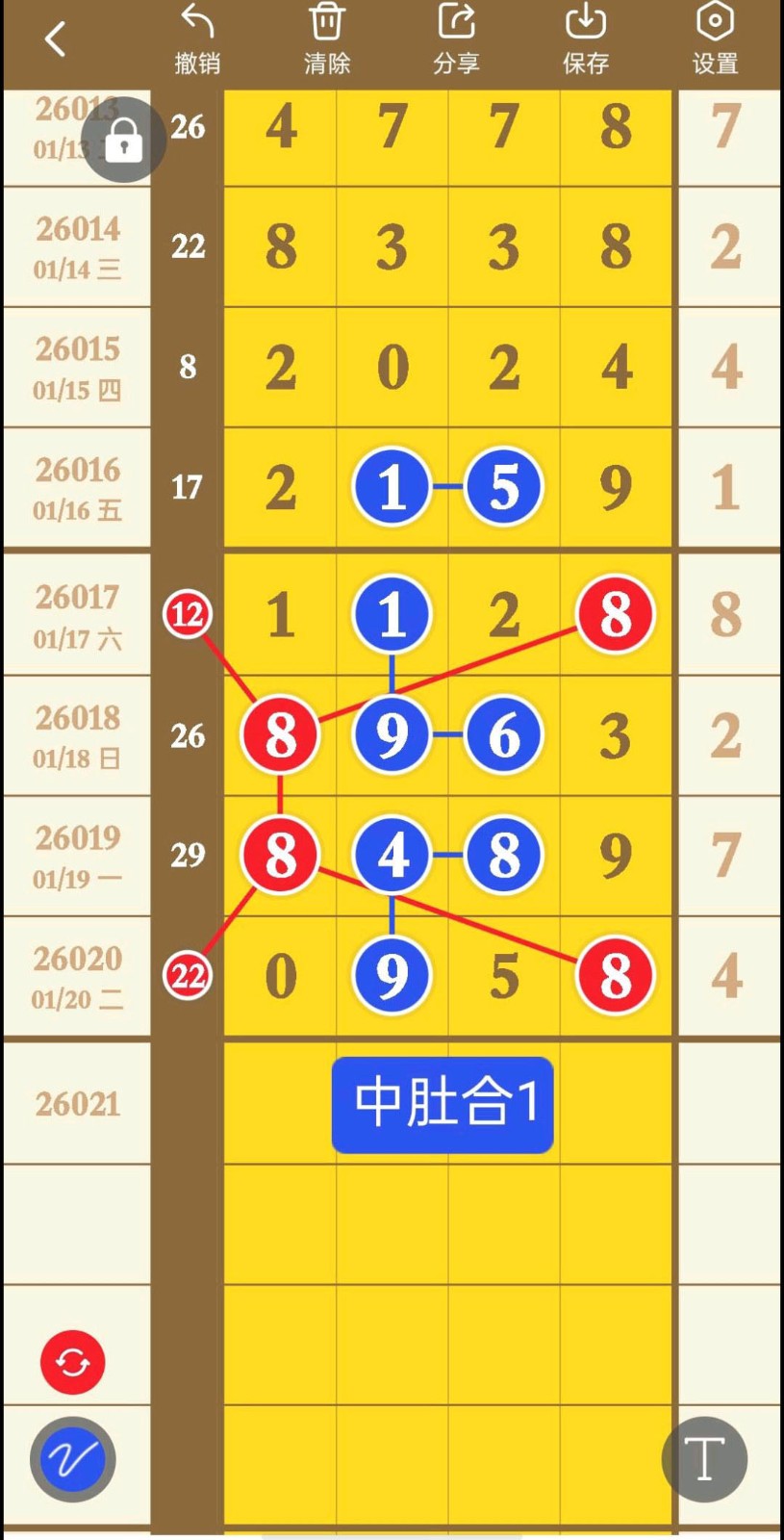784x1540 pixels.
Task: Share the chart via 分享
Action: pyautogui.click(x=456, y=40)
